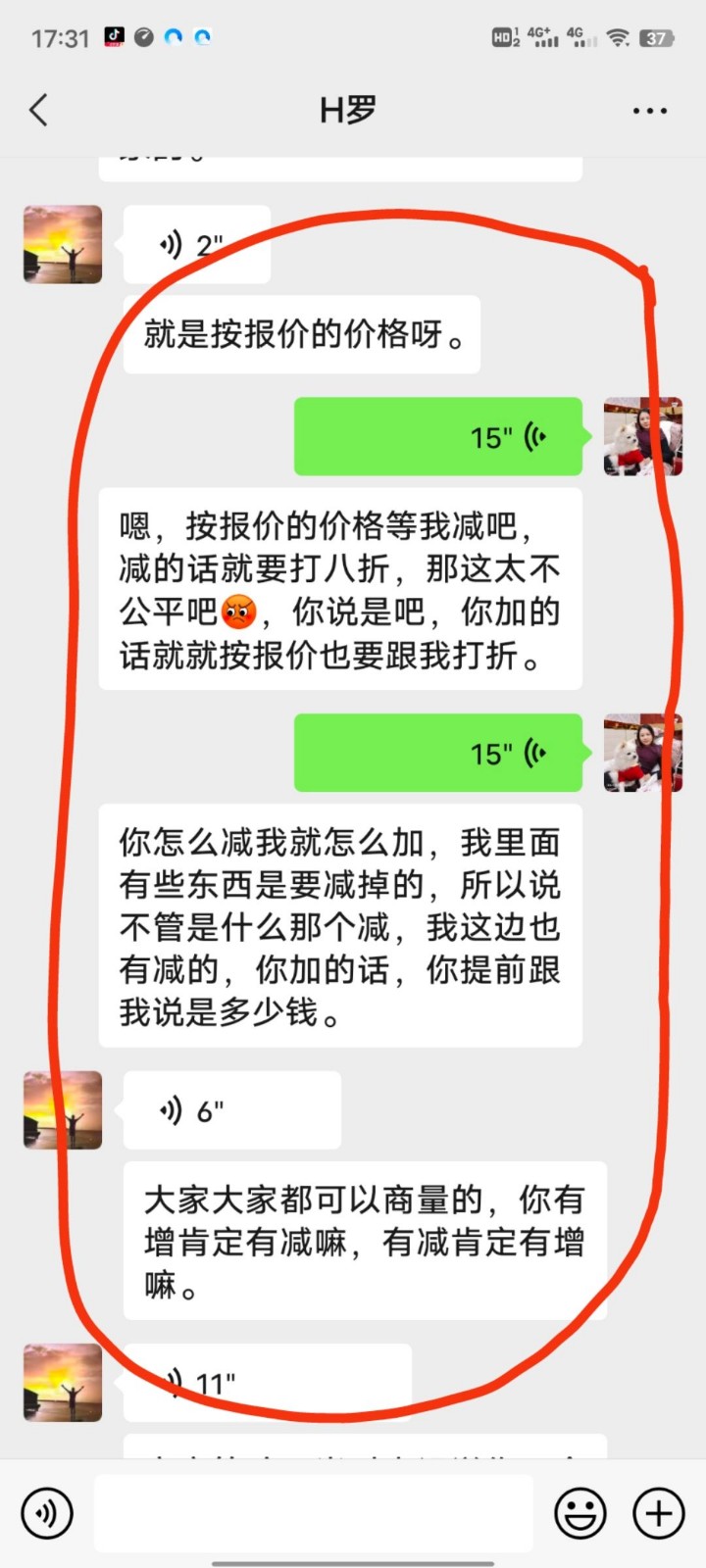The height and width of the screenshot is (1568, 706).
Task: Play the 15" voice message above "嗯，按报价的价格"
Action: (x=438, y=436)
